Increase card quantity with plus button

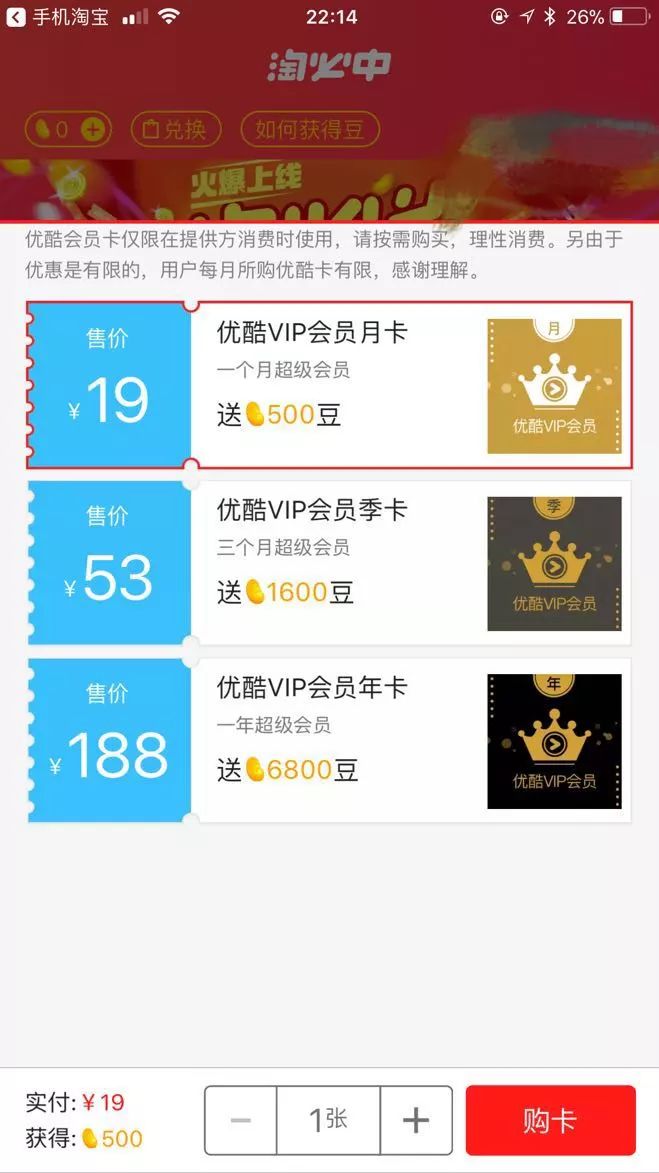(416, 1121)
